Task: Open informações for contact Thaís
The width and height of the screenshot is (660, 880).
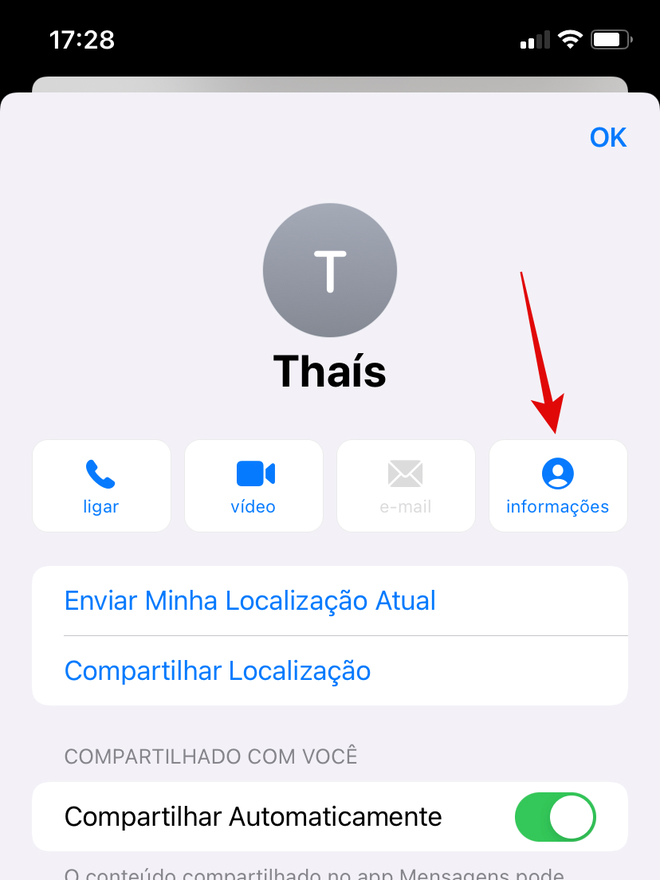Action: click(x=557, y=486)
